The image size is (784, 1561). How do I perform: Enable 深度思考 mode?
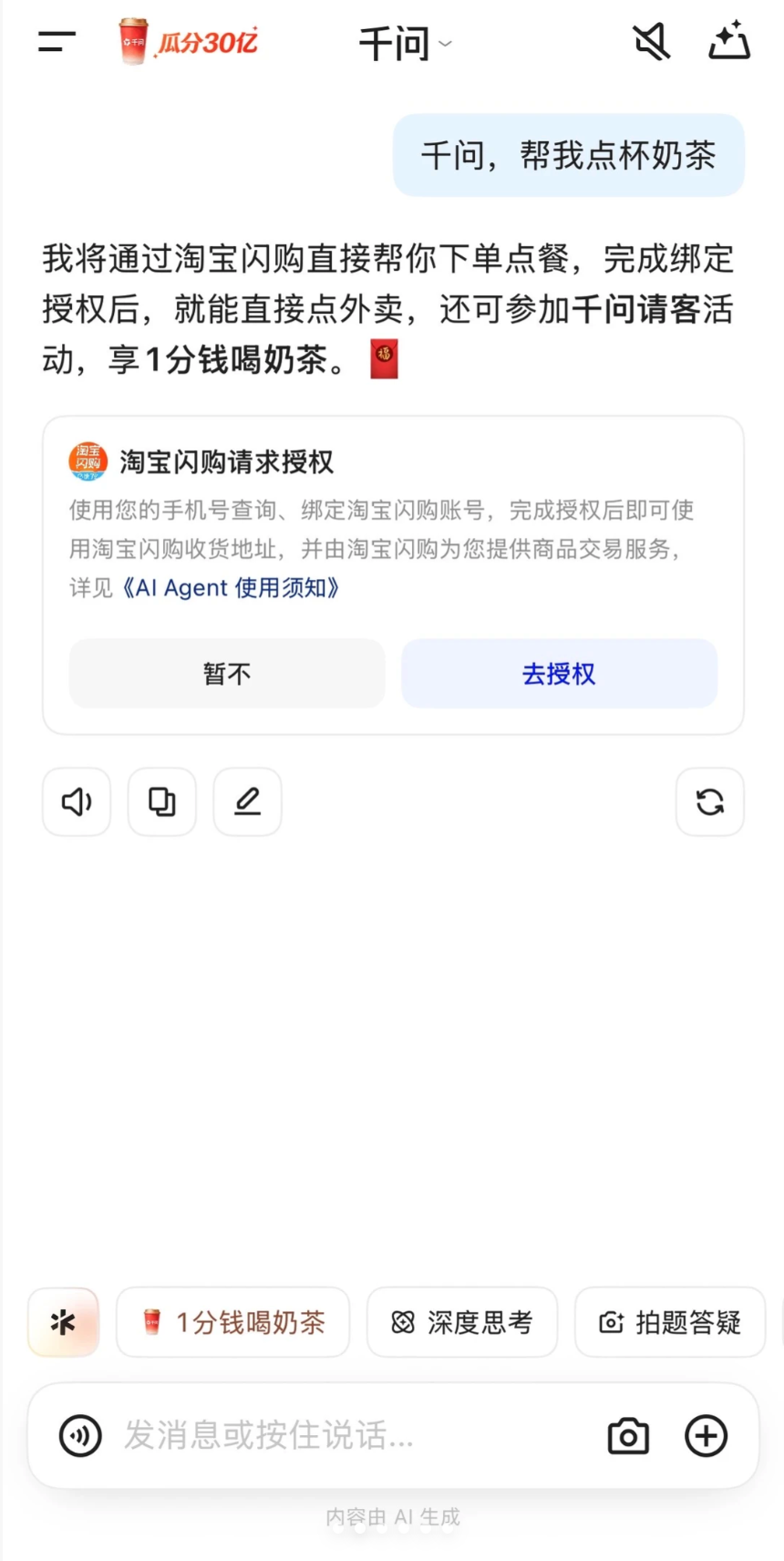[x=462, y=1322]
